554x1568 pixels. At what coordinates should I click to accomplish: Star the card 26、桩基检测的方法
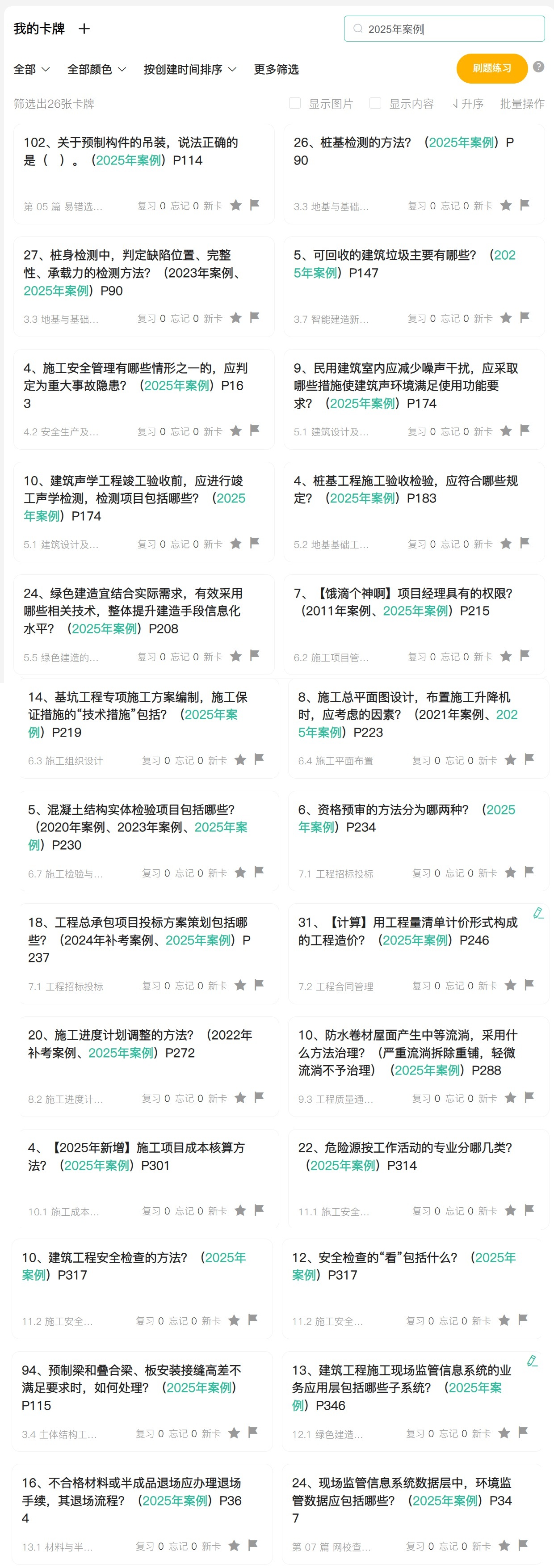tap(505, 205)
